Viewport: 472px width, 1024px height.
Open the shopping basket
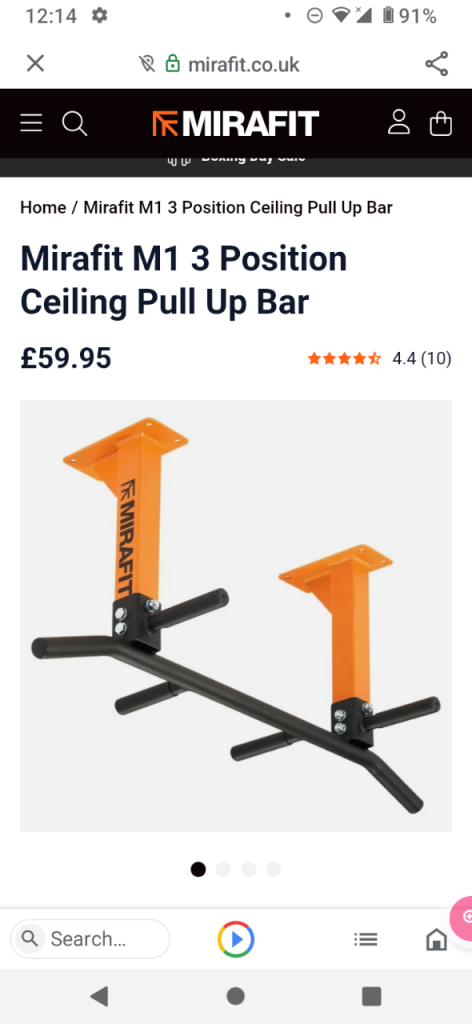point(441,123)
